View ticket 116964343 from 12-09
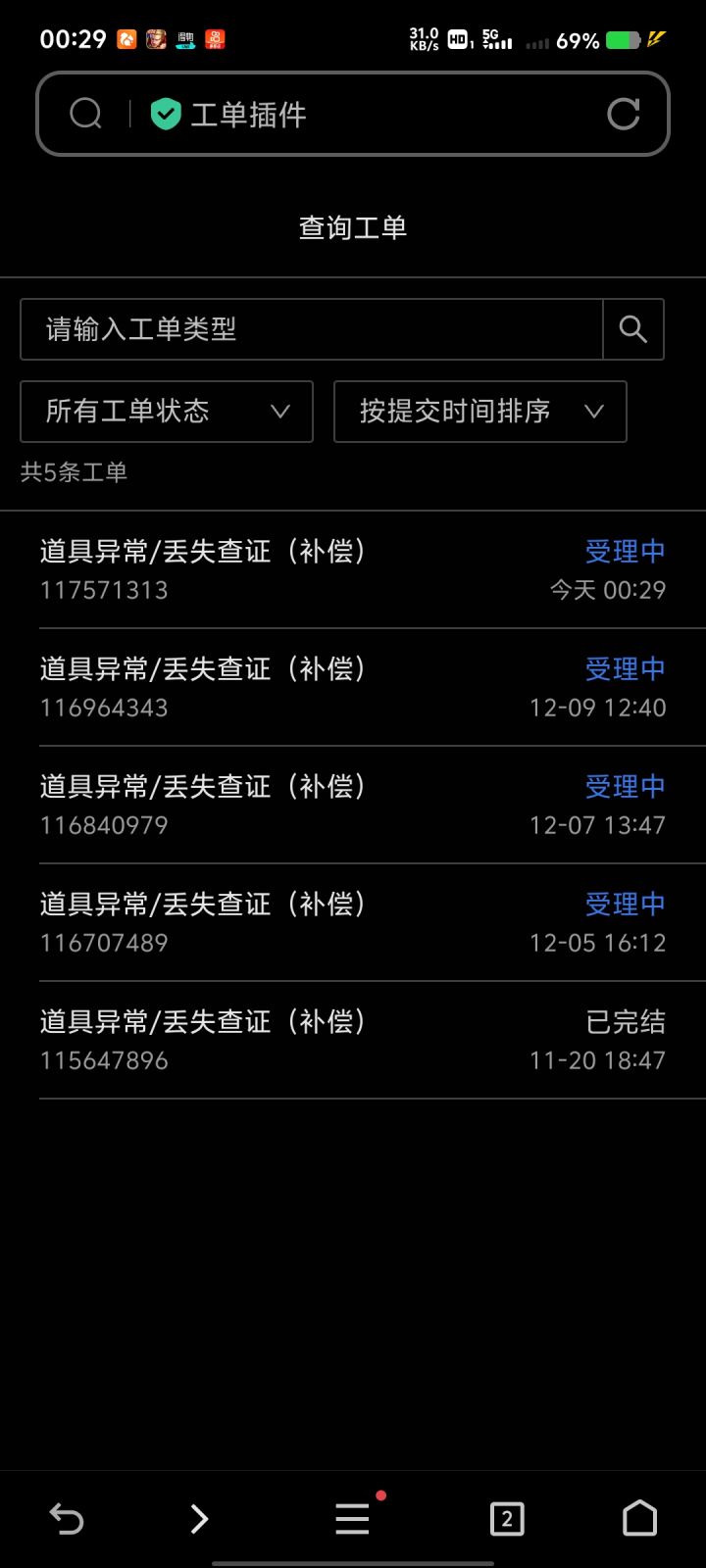The image size is (706, 1568). 353,687
